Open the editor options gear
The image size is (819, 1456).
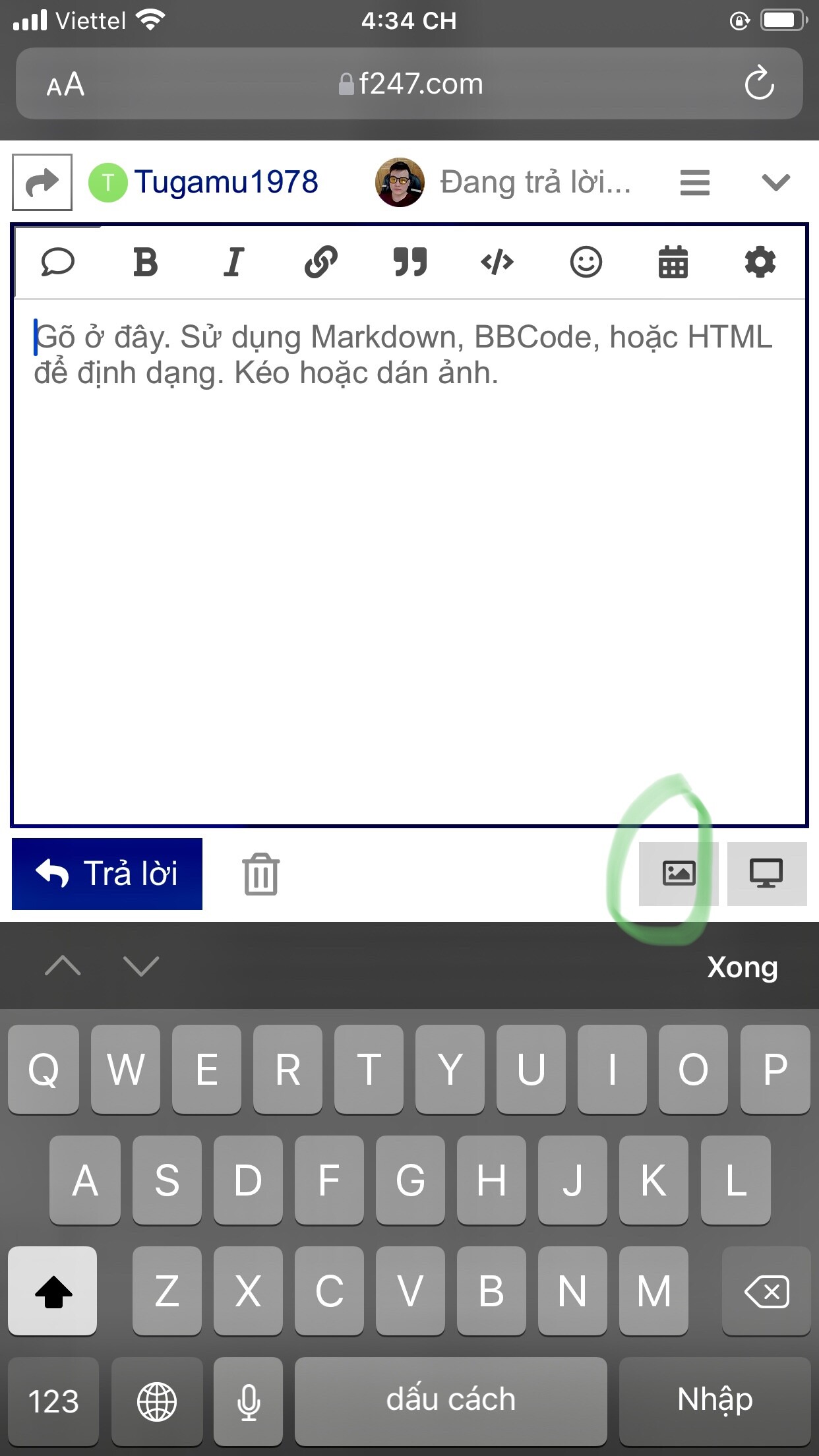click(760, 262)
